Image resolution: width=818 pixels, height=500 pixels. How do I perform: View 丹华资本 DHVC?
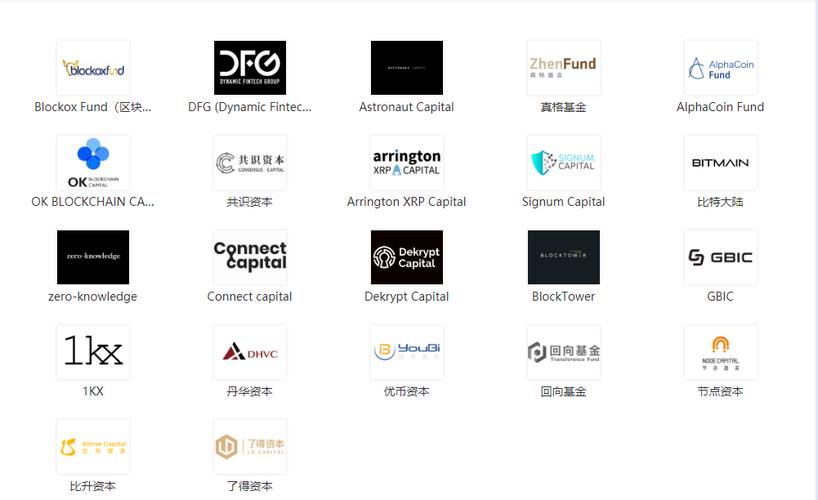click(250, 352)
